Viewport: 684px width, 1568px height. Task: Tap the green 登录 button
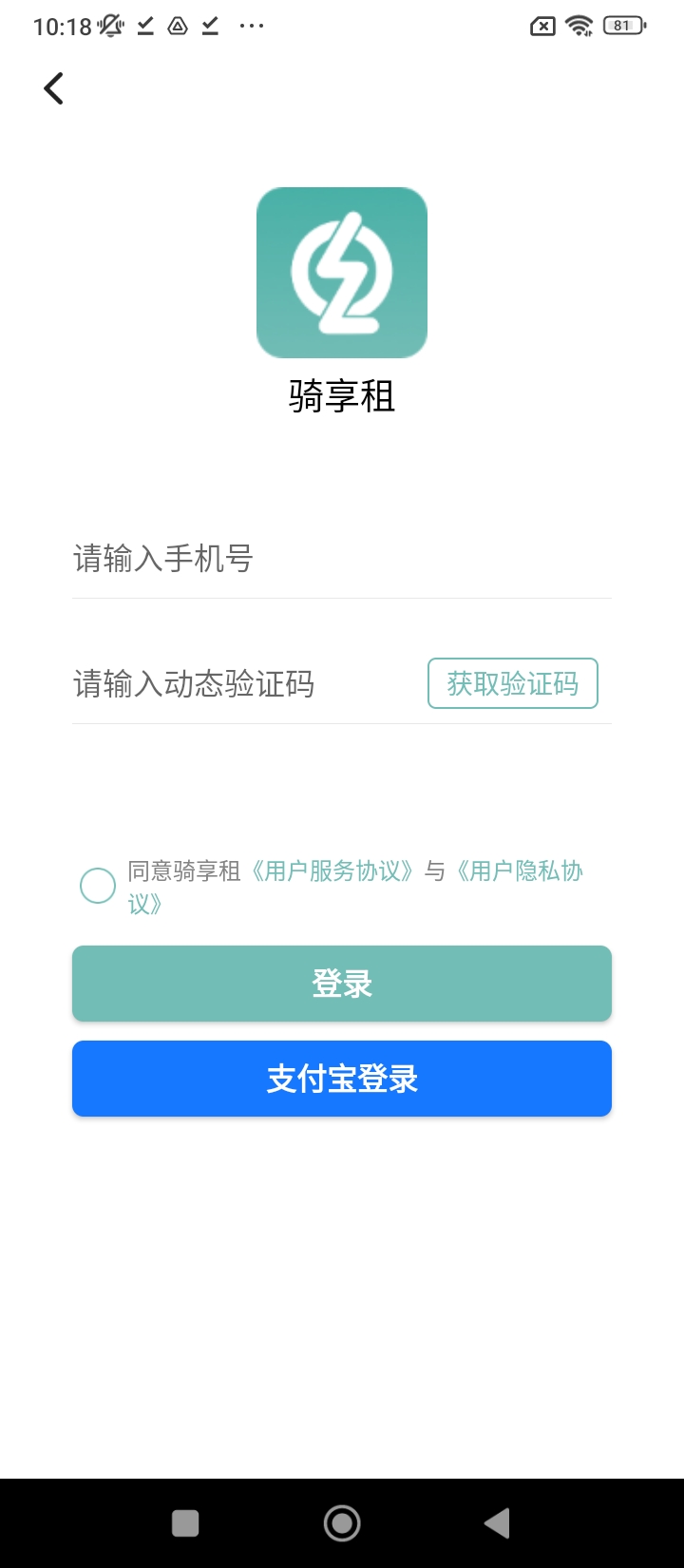341,984
